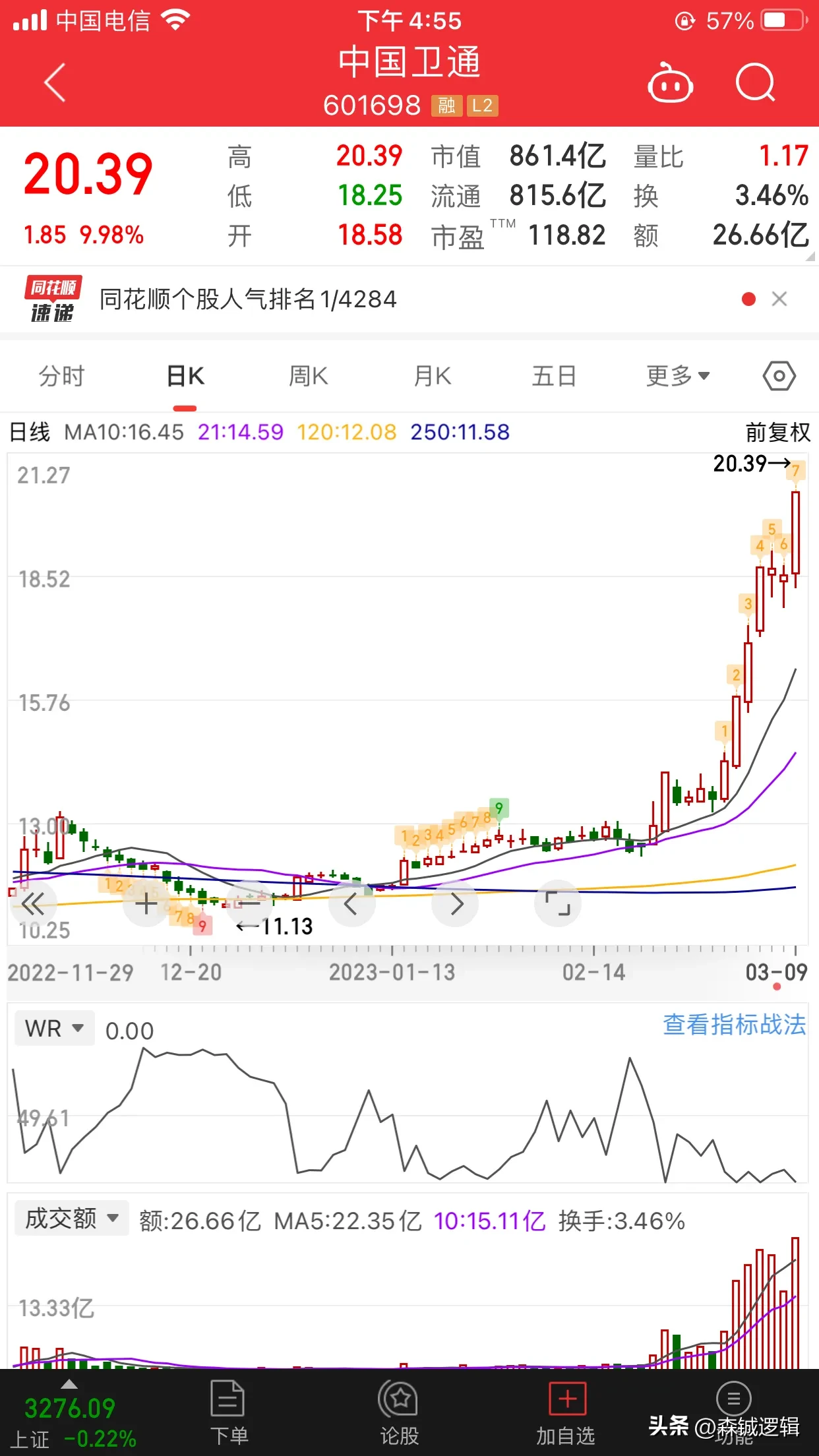Screen dimensions: 819x1456
Task: Switch to the 周K tab
Action: (308, 377)
